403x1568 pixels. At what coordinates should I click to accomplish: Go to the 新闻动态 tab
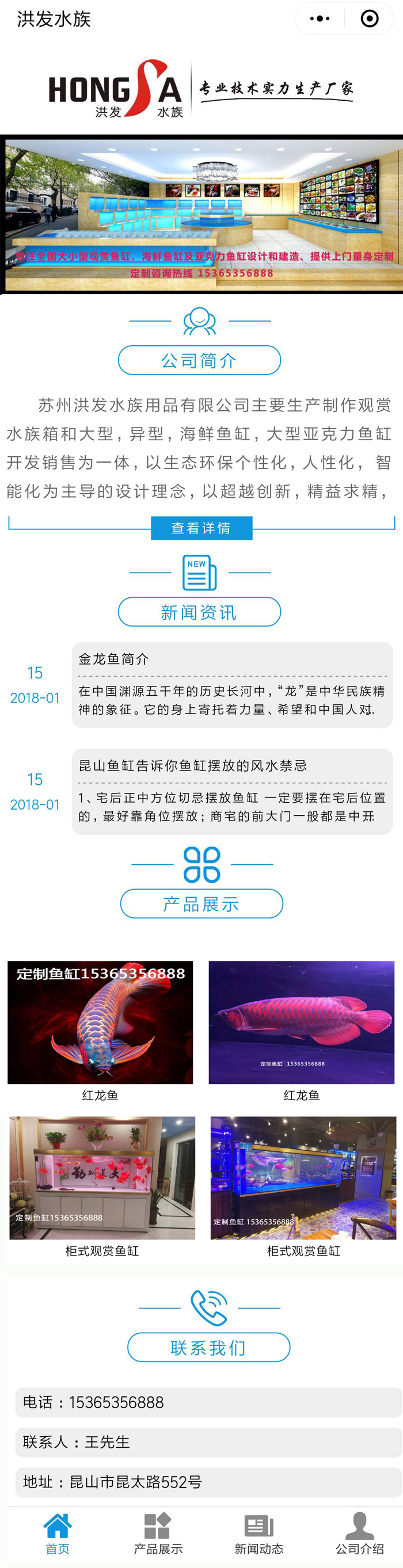point(258,1534)
